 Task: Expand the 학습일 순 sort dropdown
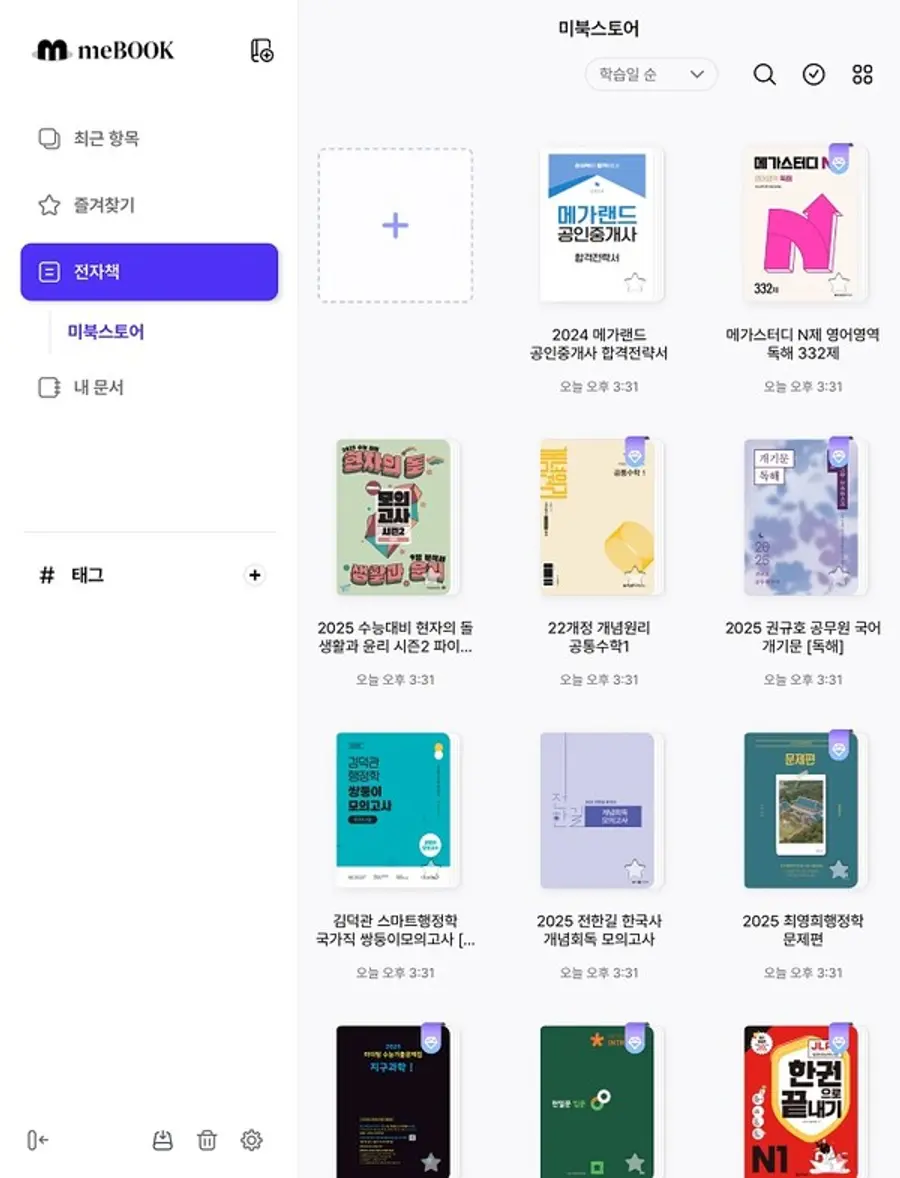coord(650,75)
